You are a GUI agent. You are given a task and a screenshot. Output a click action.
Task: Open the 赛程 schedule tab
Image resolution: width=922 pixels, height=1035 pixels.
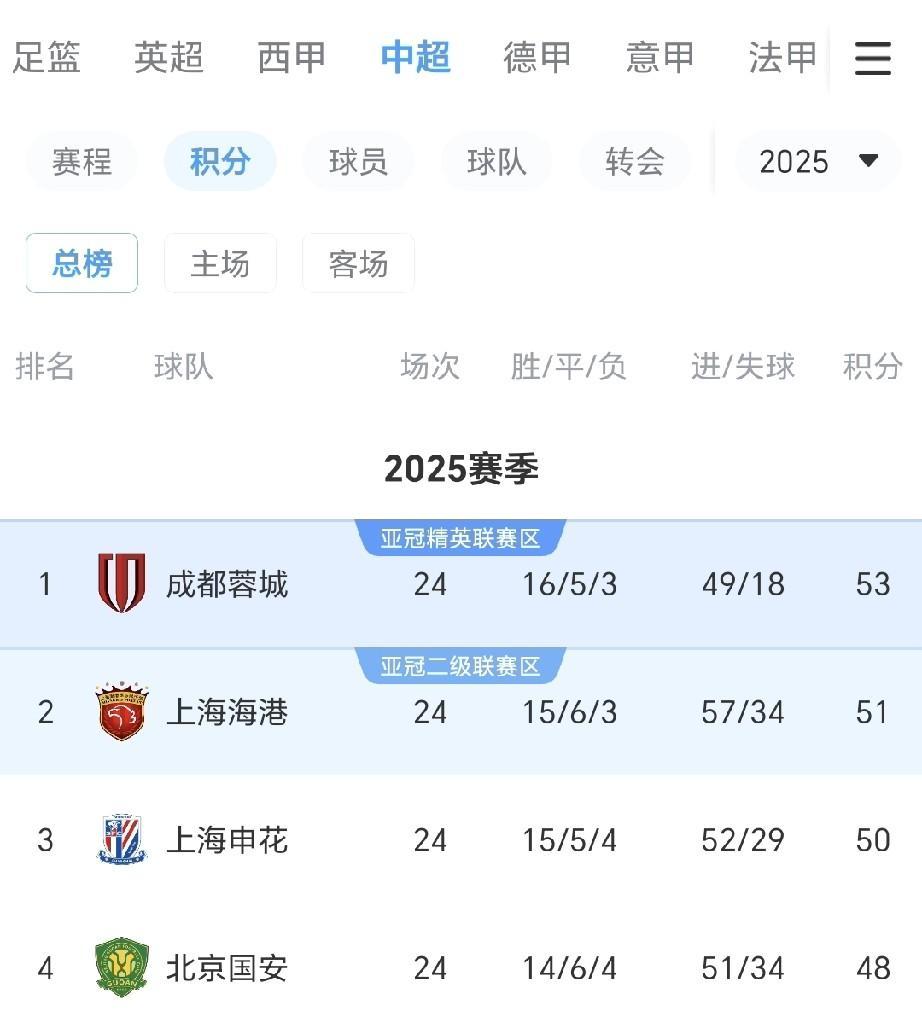coord(81,161)
